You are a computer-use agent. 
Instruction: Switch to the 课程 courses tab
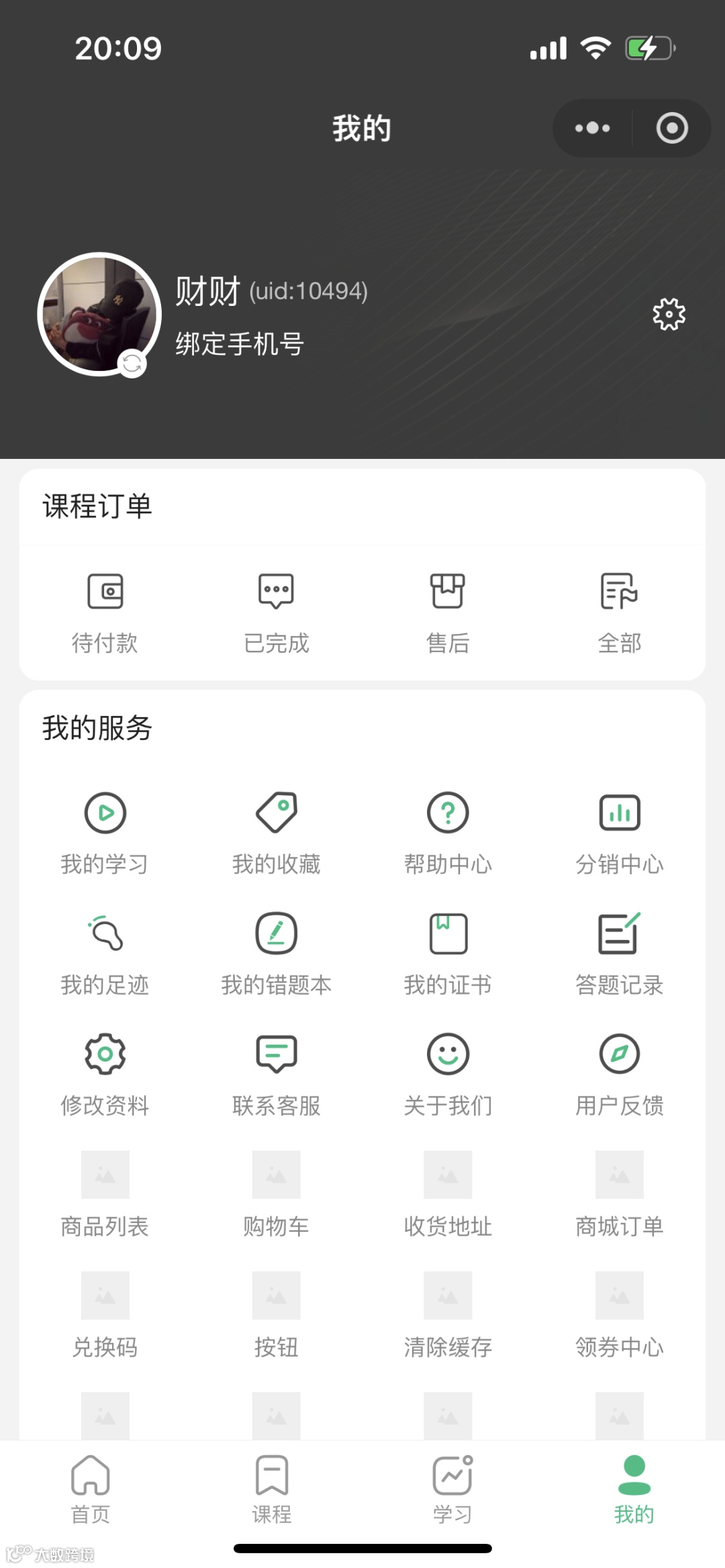tap(272, 1487)
